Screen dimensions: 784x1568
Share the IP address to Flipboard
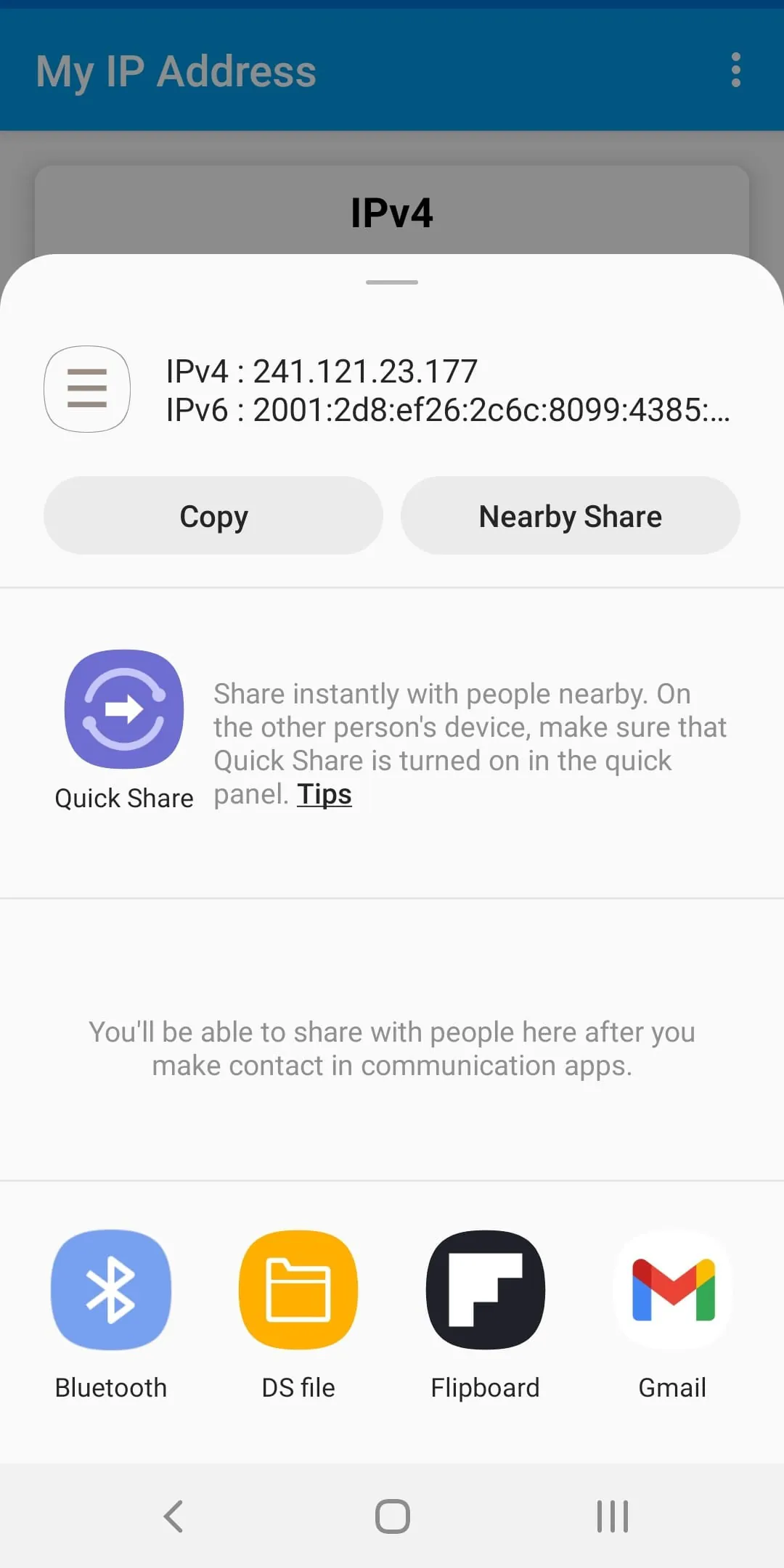(x=485, y=1291)
